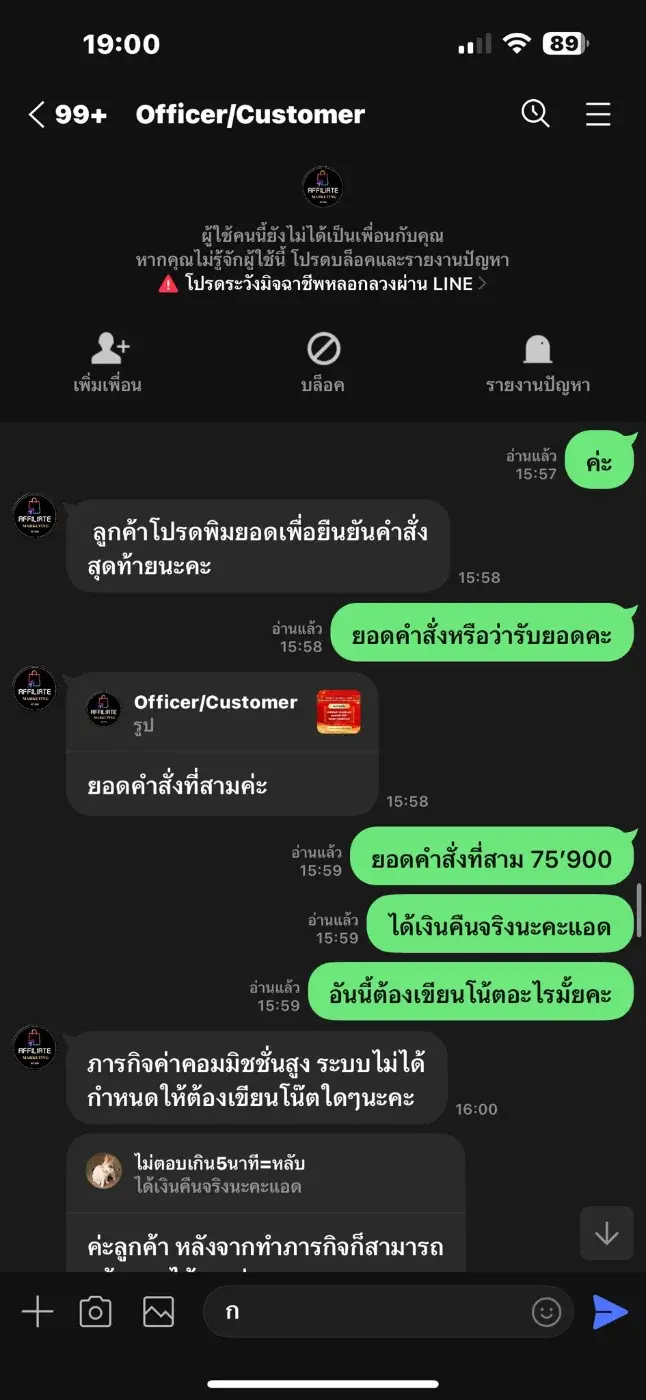Open the photo gallery picker

tap(158, 1311)
